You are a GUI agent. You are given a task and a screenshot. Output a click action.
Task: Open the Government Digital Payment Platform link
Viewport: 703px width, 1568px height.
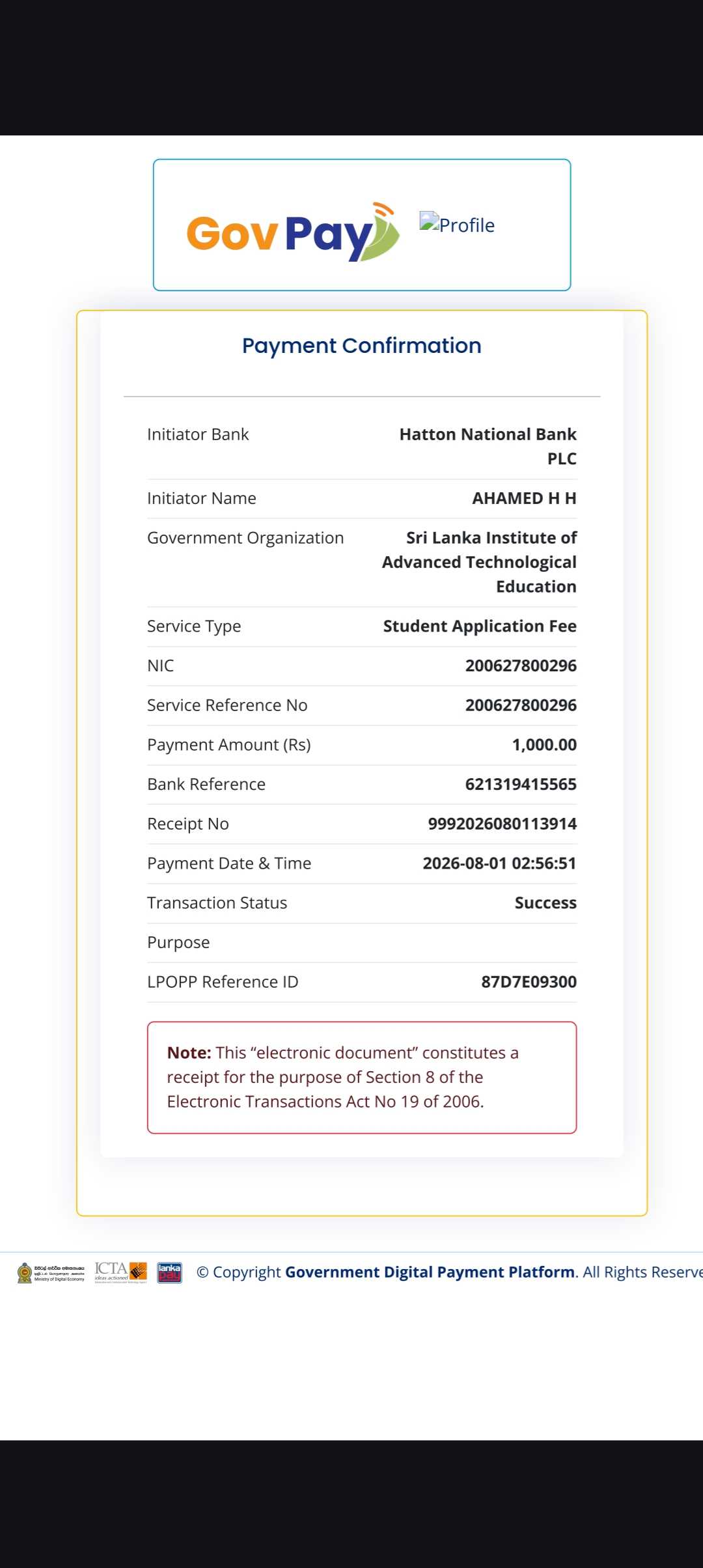pyautogui.click(x=430, y=1272)
